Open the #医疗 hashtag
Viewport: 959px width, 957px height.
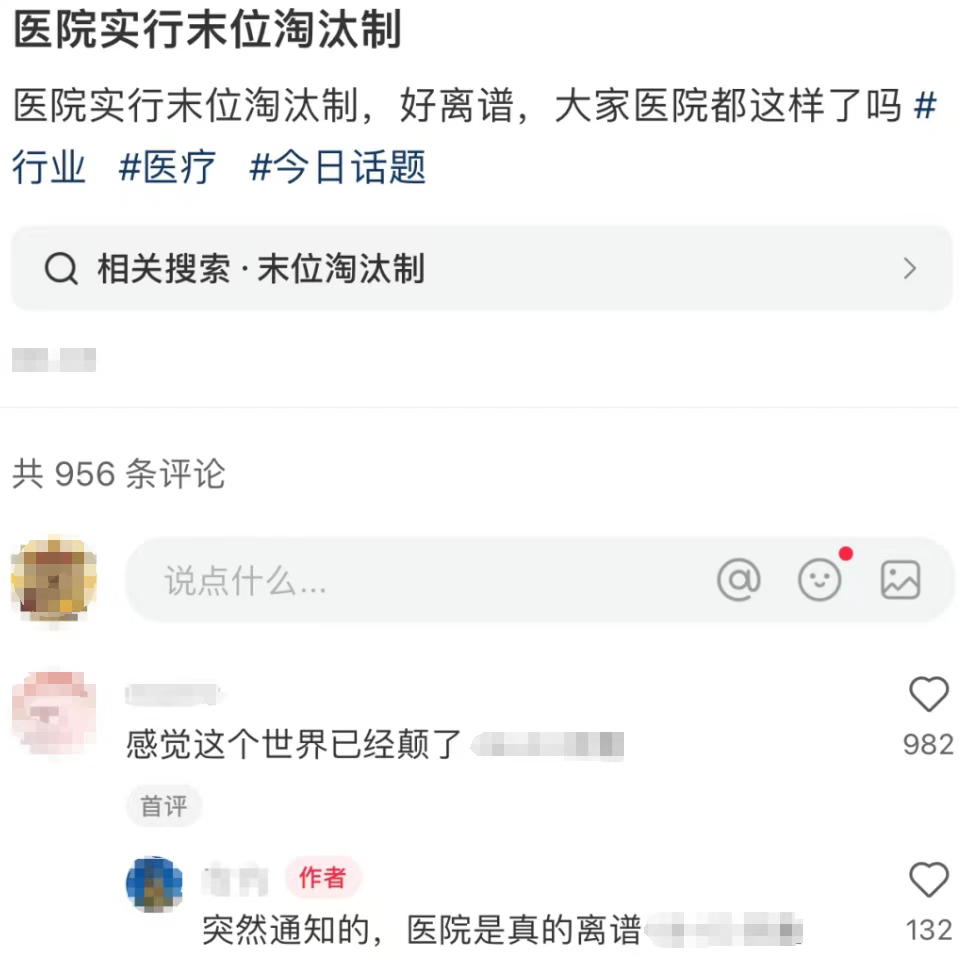pos(167,166)
